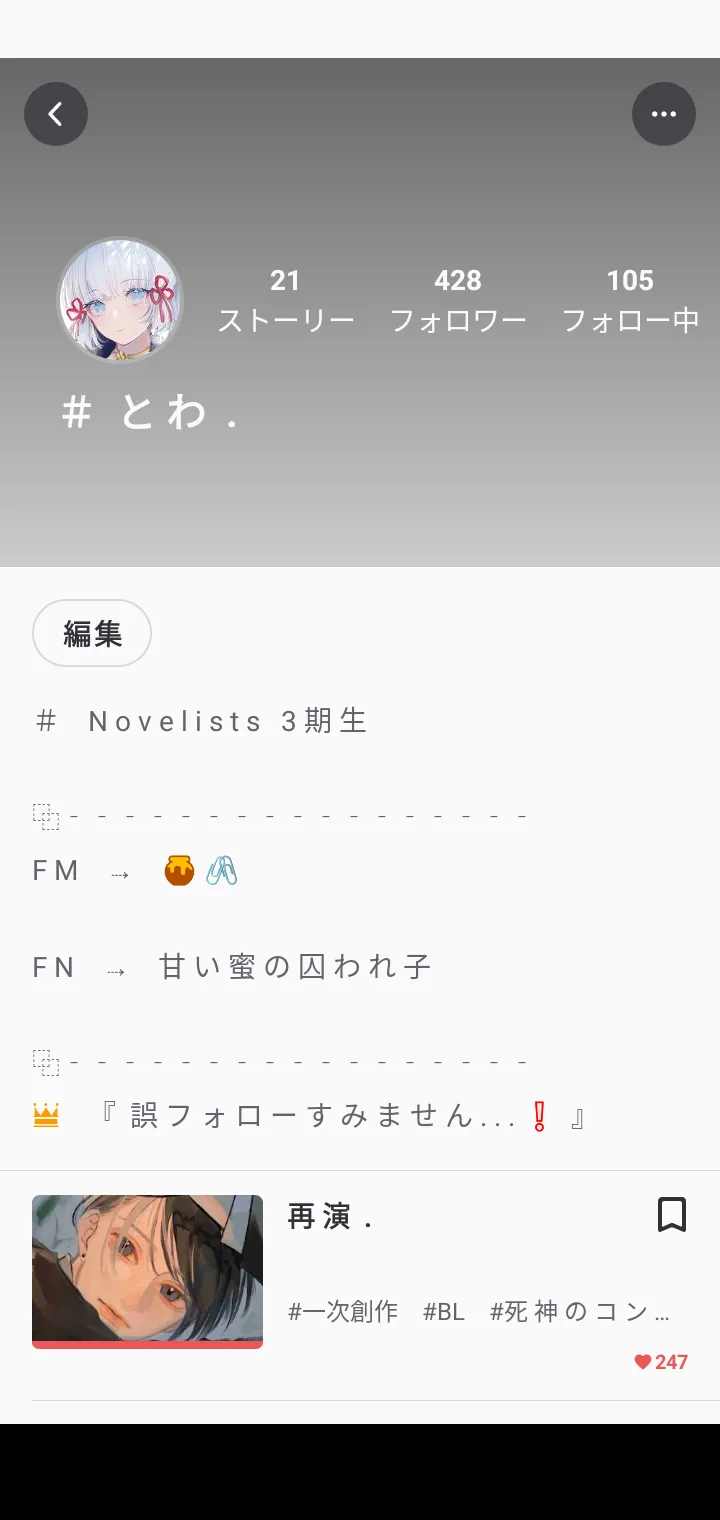Open the profile avatar picture
The image size is (720, 1520).
pos(120,300)
